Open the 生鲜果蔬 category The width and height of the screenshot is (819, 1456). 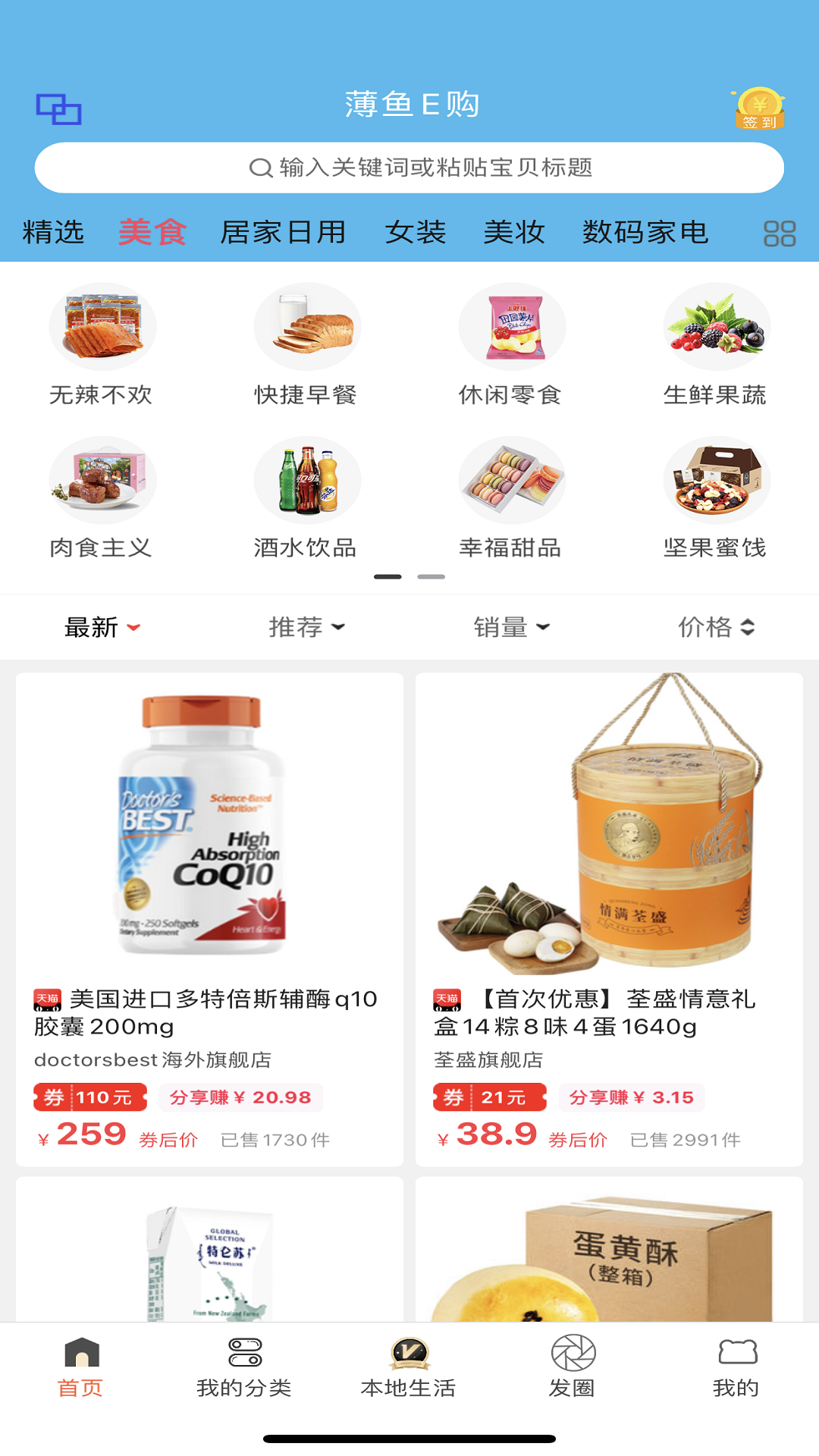coord(717,345)
